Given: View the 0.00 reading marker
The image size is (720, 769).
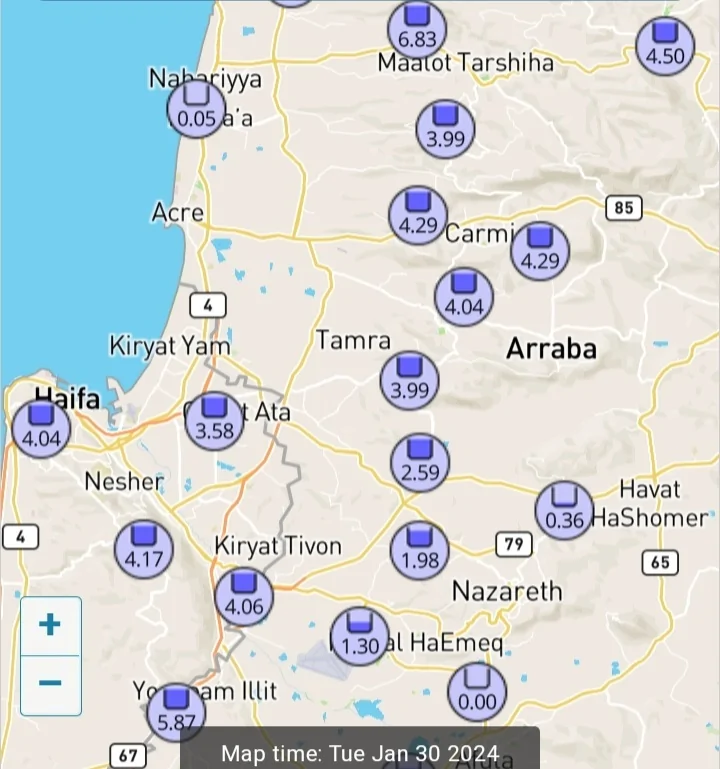Looking at the screenshot, I should [476, 692].
